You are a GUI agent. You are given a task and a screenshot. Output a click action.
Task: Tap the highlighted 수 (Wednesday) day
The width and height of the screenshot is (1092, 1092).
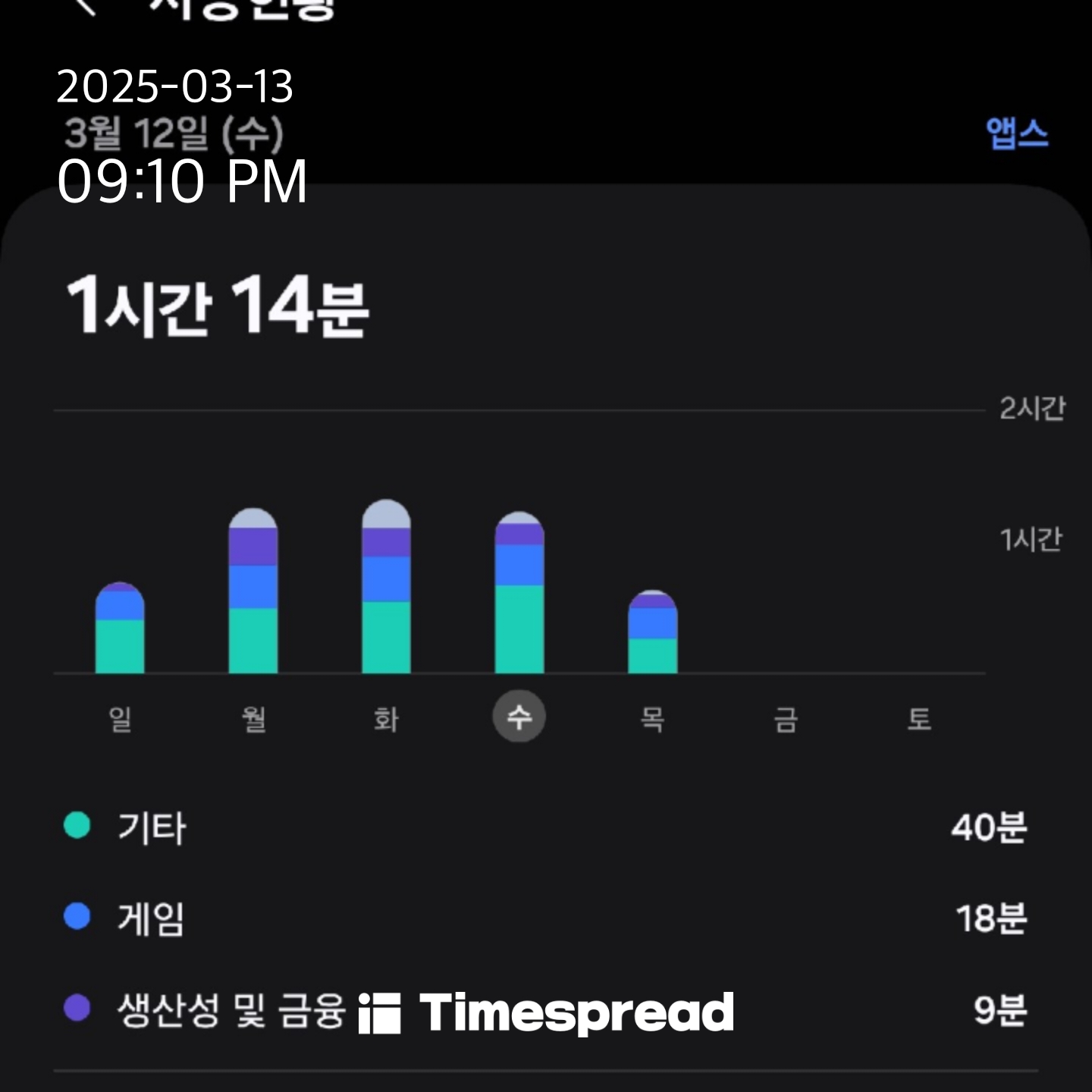[519, 717]
